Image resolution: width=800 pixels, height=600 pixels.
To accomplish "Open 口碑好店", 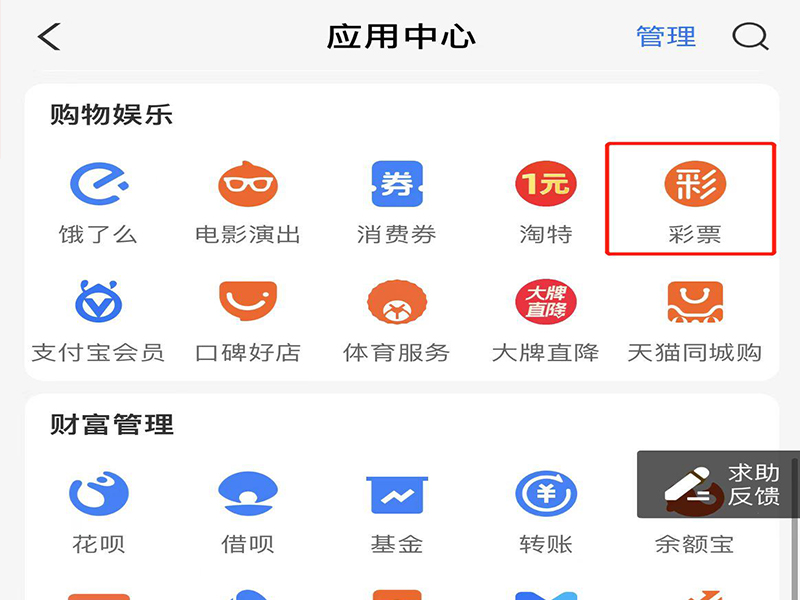I will click(x=247, y=322).
